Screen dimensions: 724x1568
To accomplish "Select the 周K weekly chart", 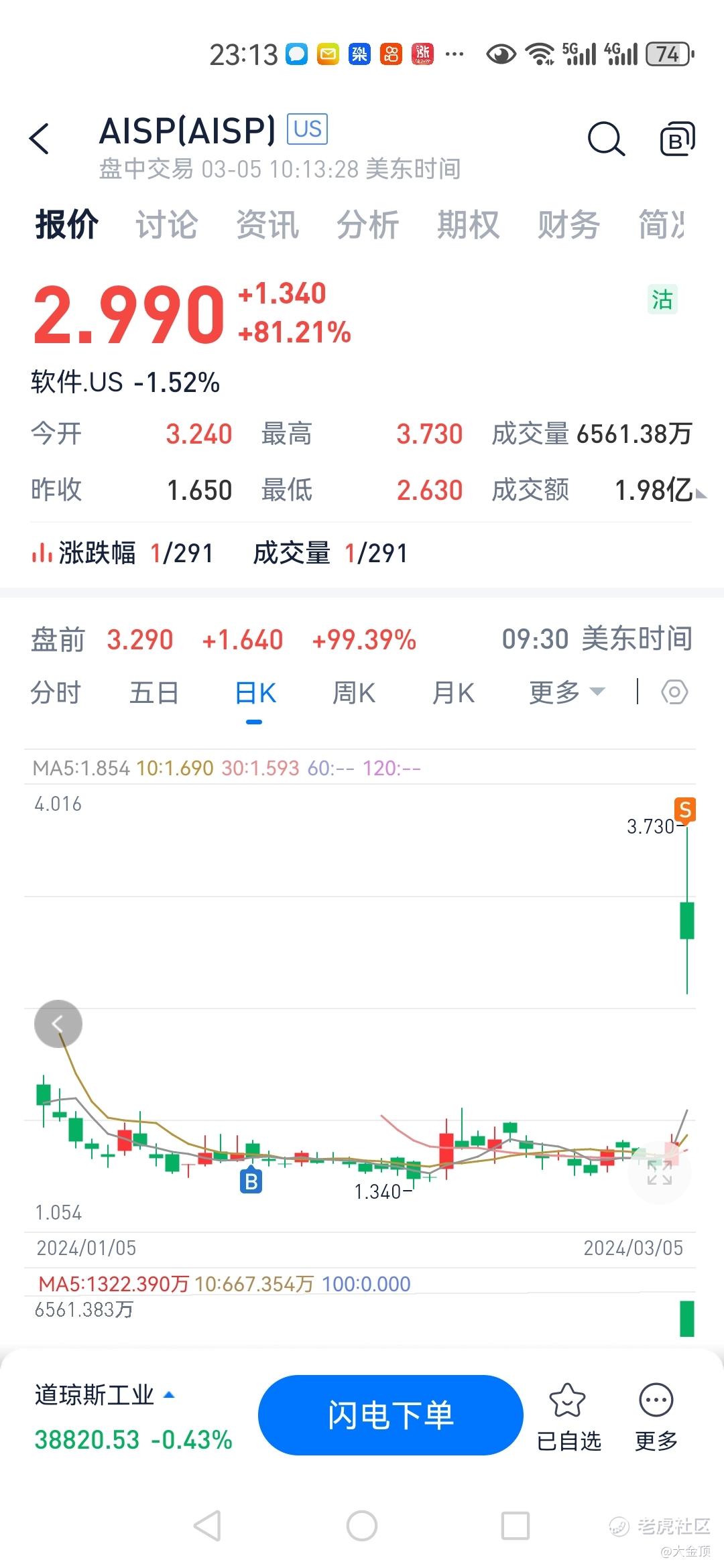I will pyautogui.click(x=354, y=693).
